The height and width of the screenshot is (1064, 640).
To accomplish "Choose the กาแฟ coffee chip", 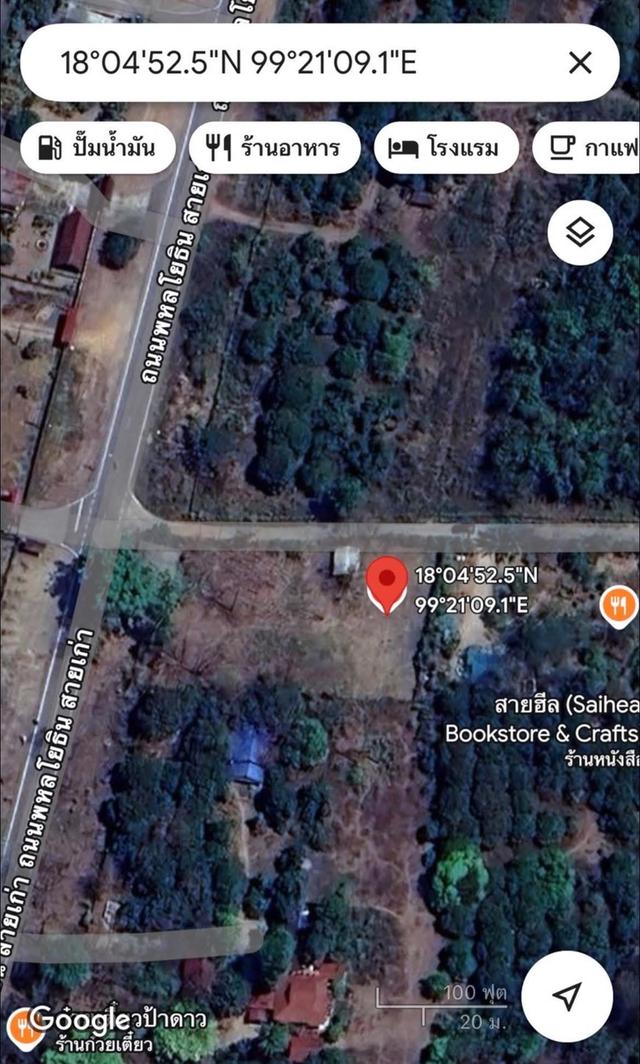I will point(592,149).
